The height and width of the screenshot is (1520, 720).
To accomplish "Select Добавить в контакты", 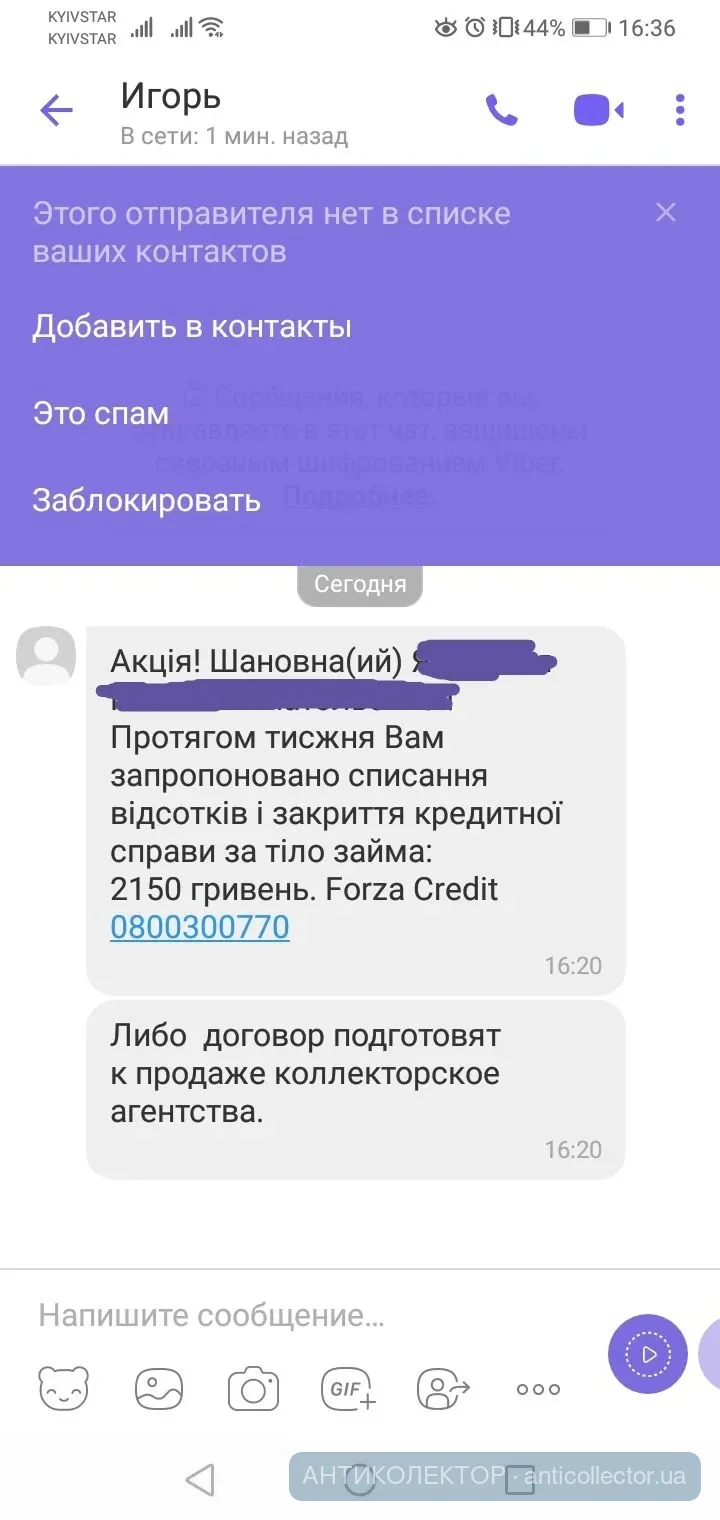I will pos(192,327).
